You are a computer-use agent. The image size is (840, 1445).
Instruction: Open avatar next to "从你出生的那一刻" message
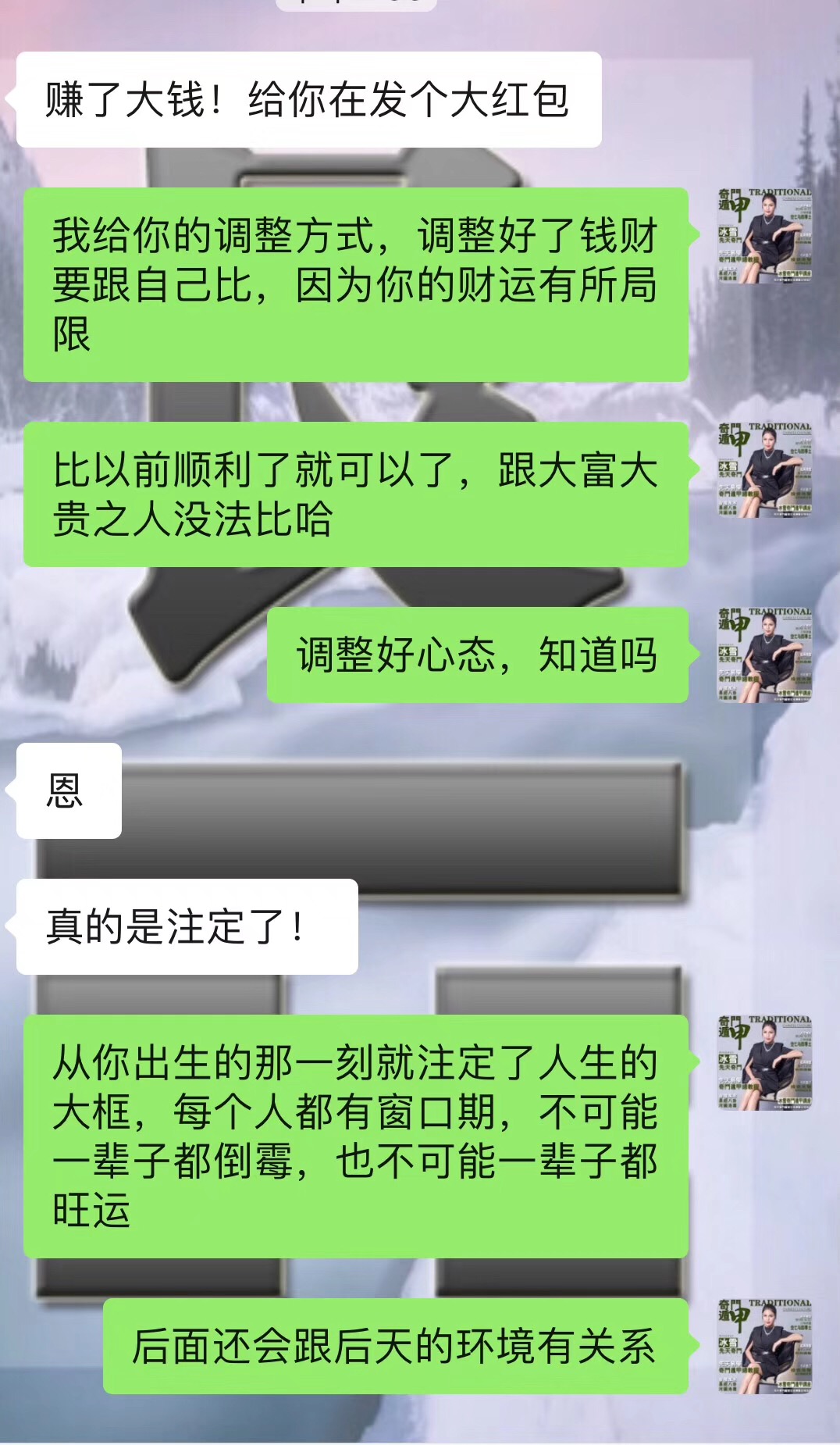764,1062
